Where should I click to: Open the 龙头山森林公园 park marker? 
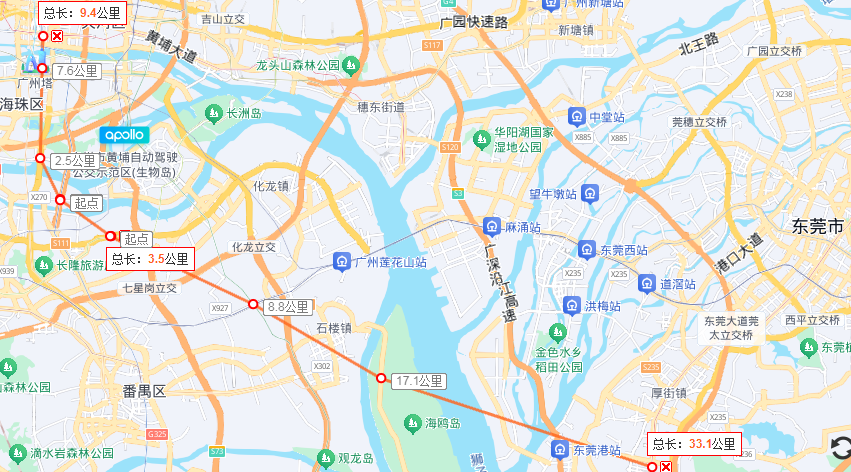coord(350,66)
